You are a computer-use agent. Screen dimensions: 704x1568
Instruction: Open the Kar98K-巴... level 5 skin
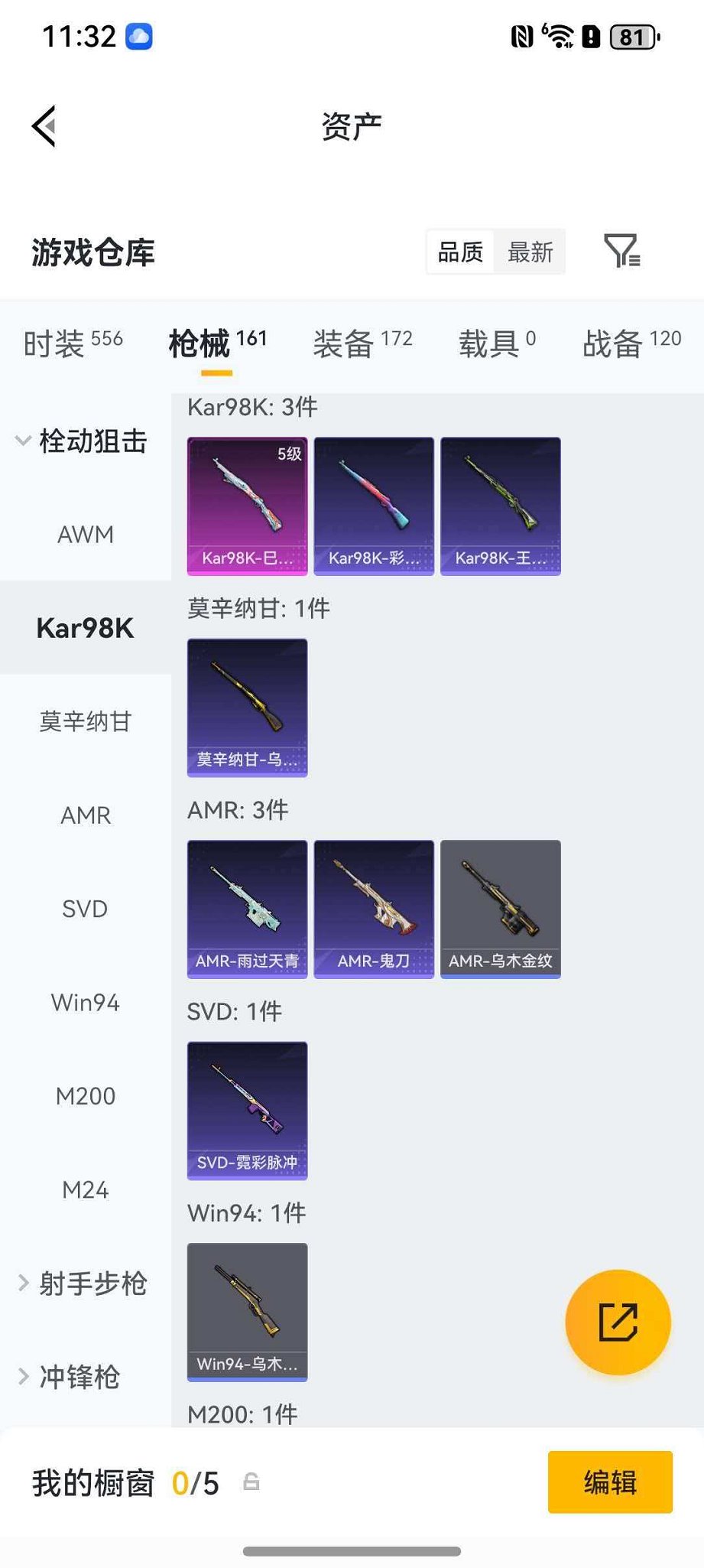246,504
